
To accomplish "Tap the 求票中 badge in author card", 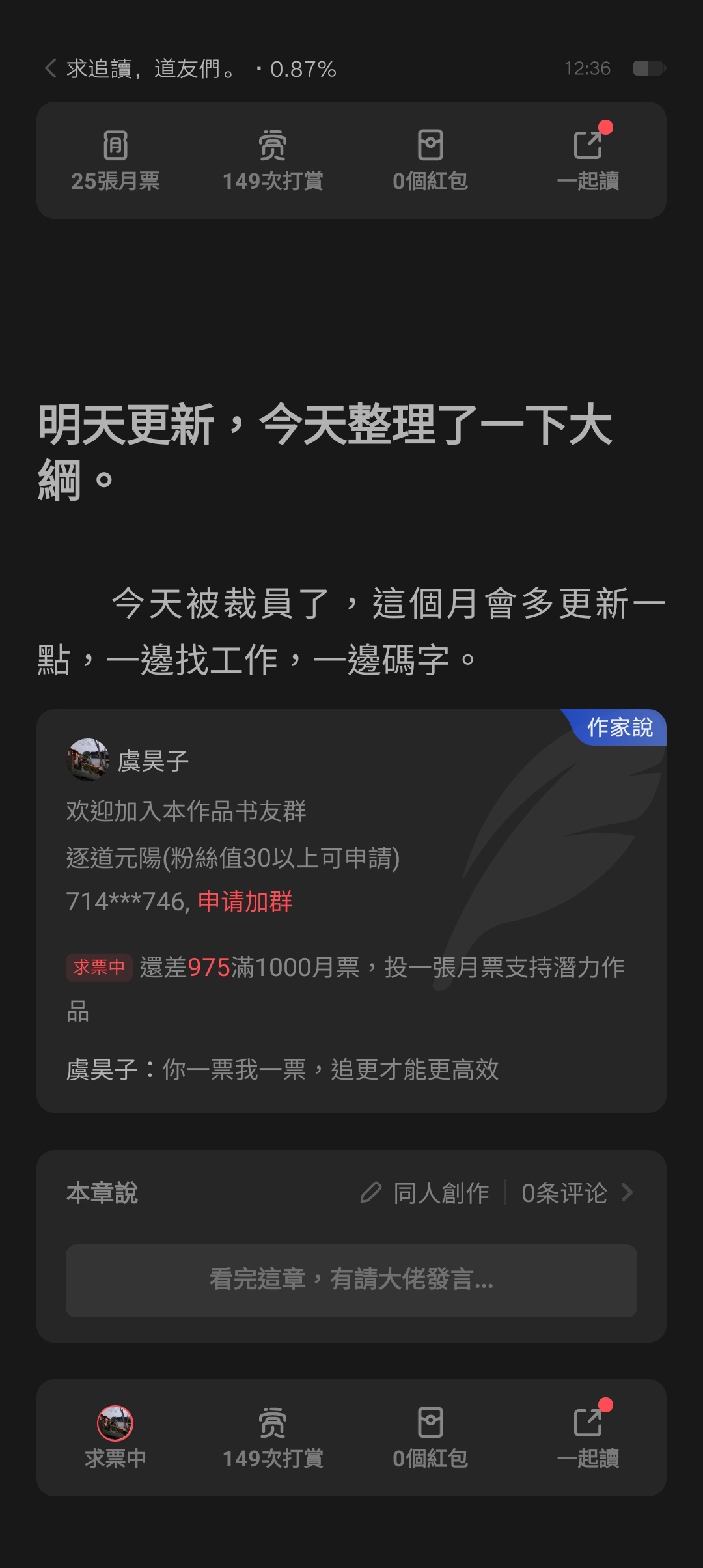I will 99,968.
